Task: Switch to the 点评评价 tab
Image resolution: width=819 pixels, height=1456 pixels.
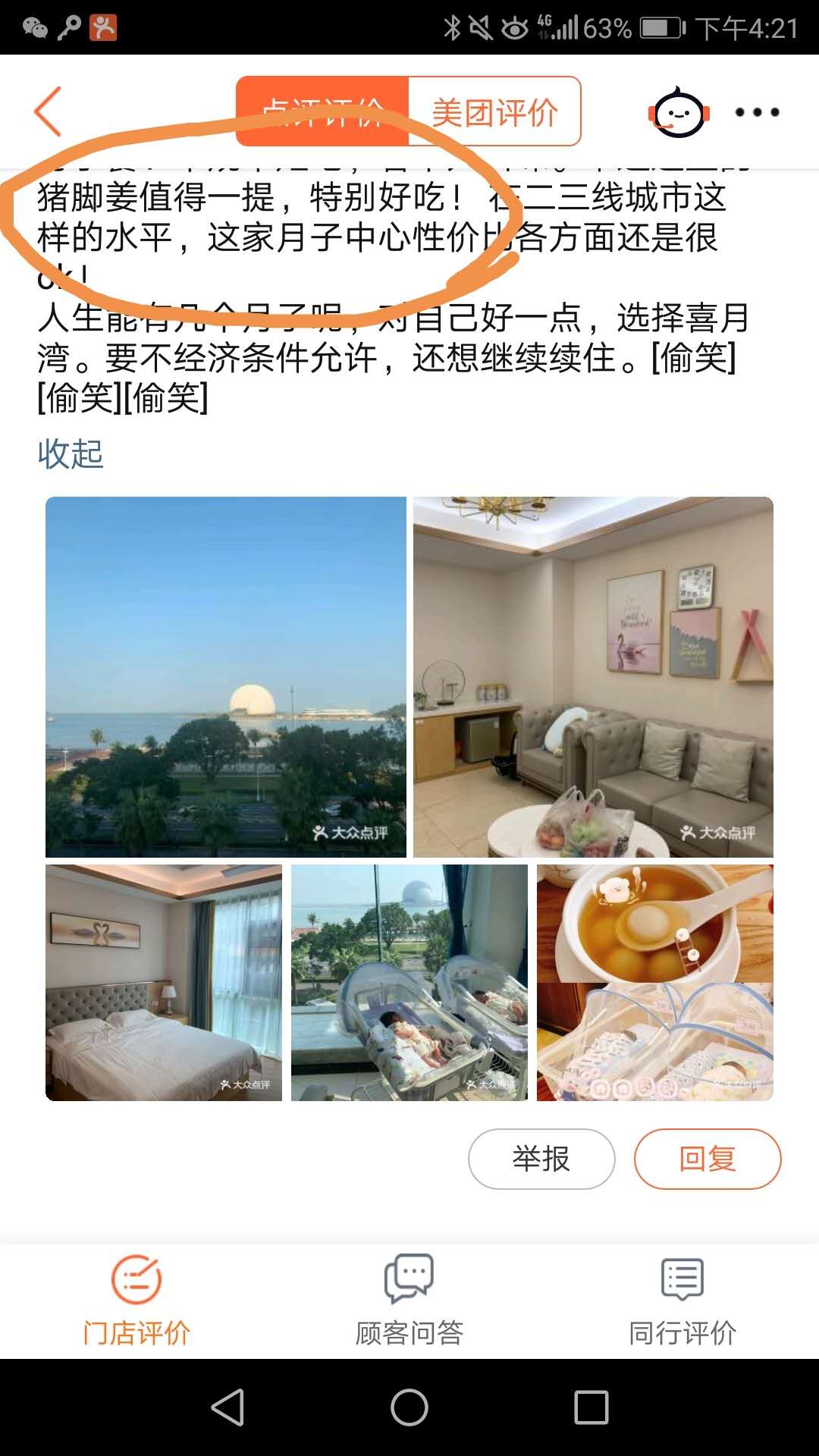Action: (322, 111)
